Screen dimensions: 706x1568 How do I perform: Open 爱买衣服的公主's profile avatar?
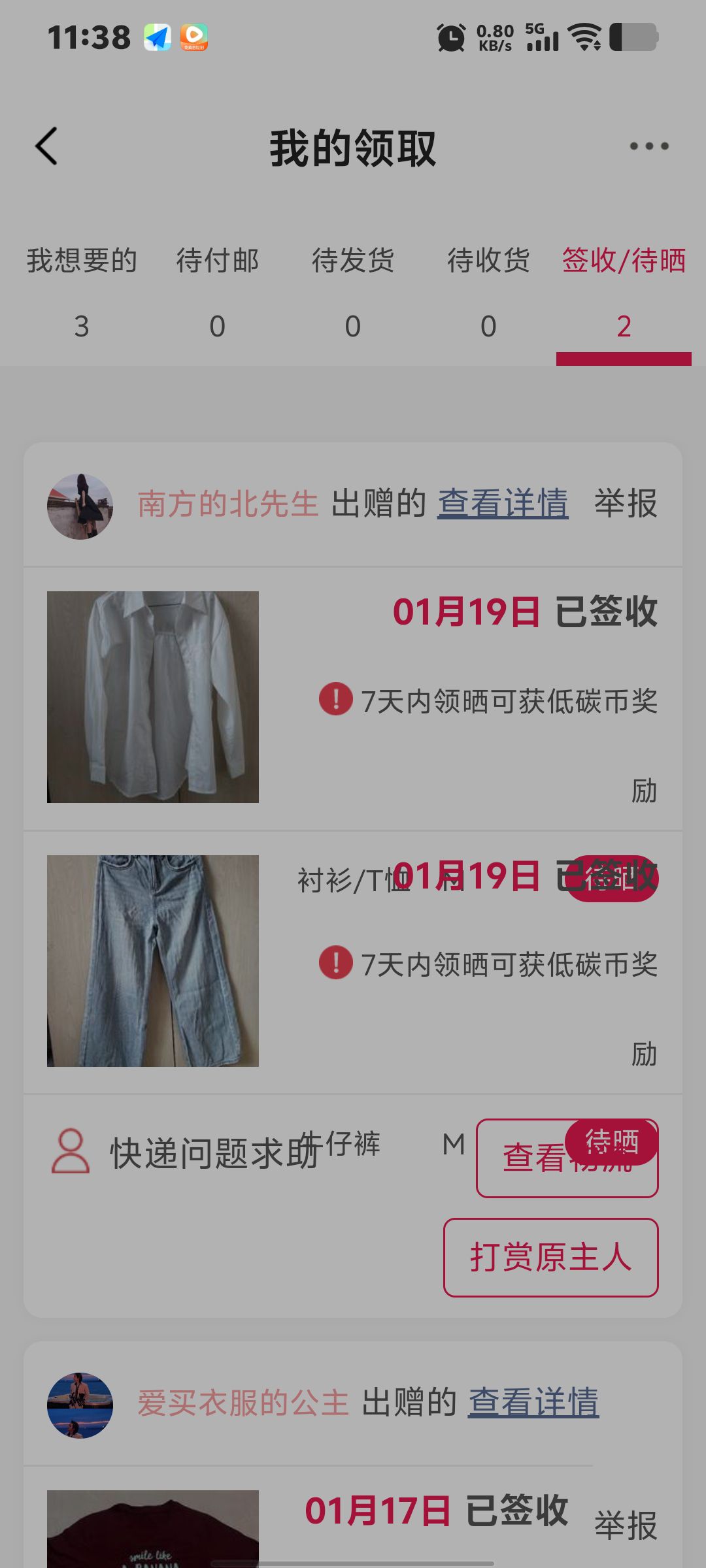click(80, 1405)
